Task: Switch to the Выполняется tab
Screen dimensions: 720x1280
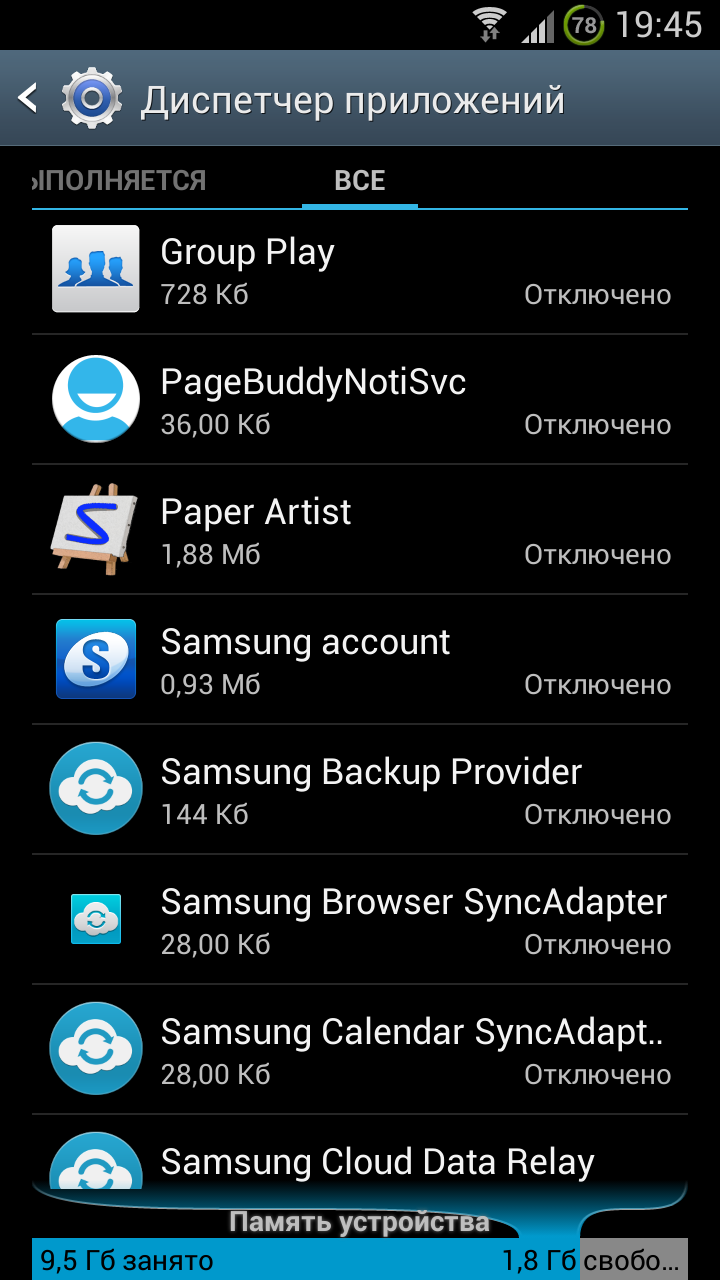Action: click(118, 181)
